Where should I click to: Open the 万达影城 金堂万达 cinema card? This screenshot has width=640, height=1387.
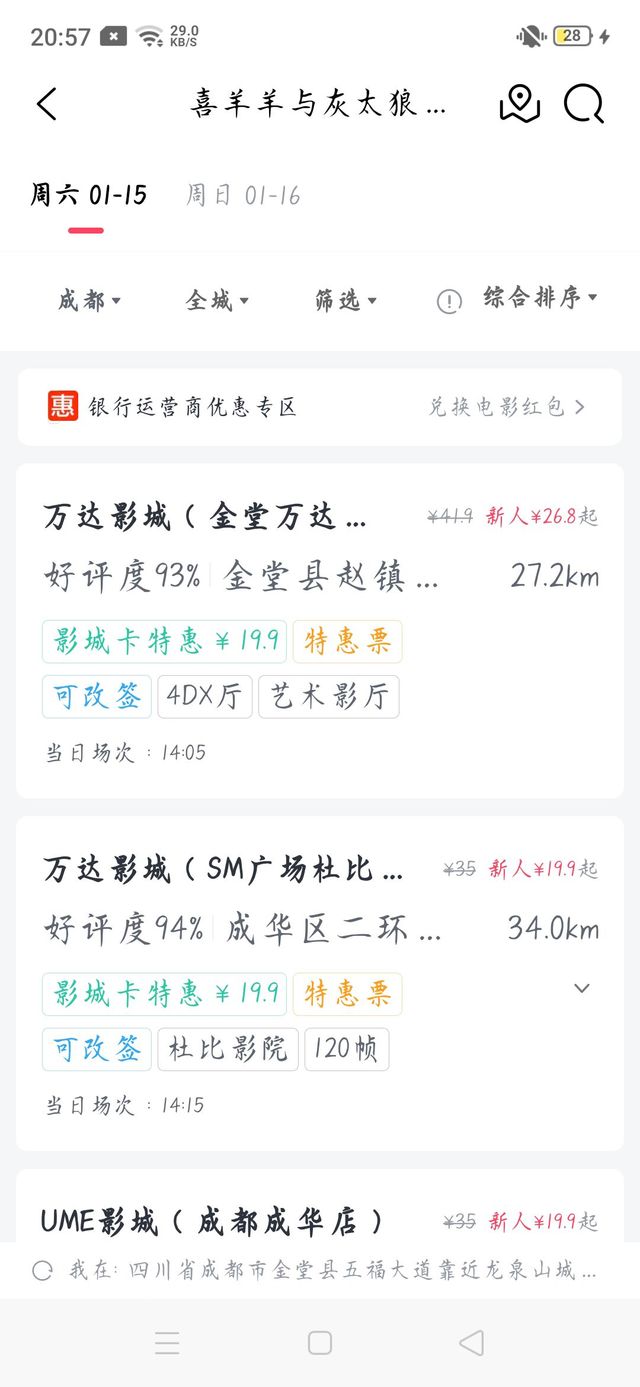pos(320,631)
